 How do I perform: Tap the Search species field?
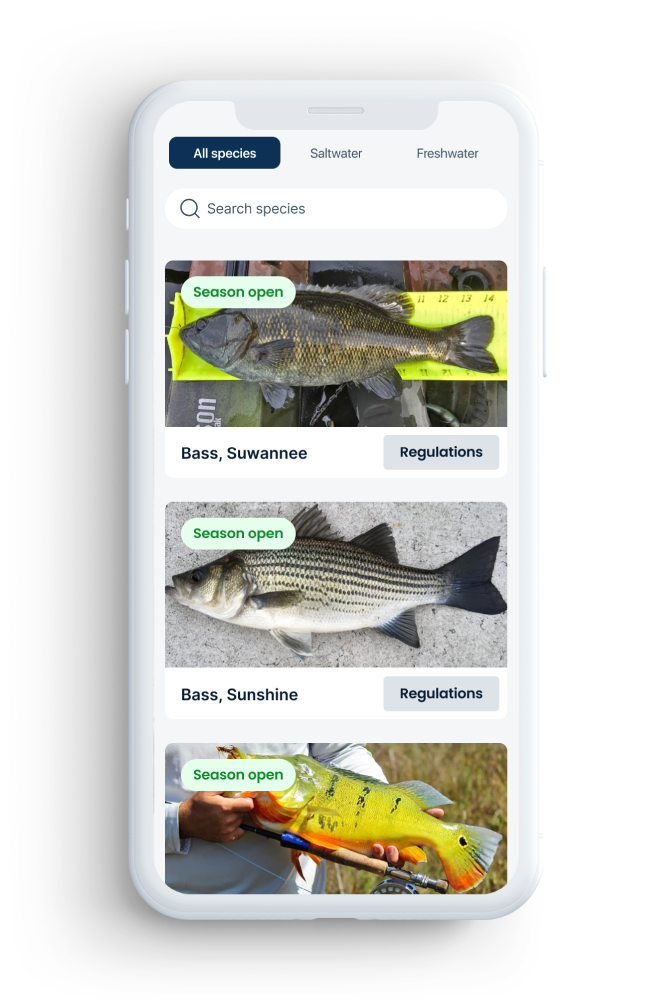click(x=336, y=209)
